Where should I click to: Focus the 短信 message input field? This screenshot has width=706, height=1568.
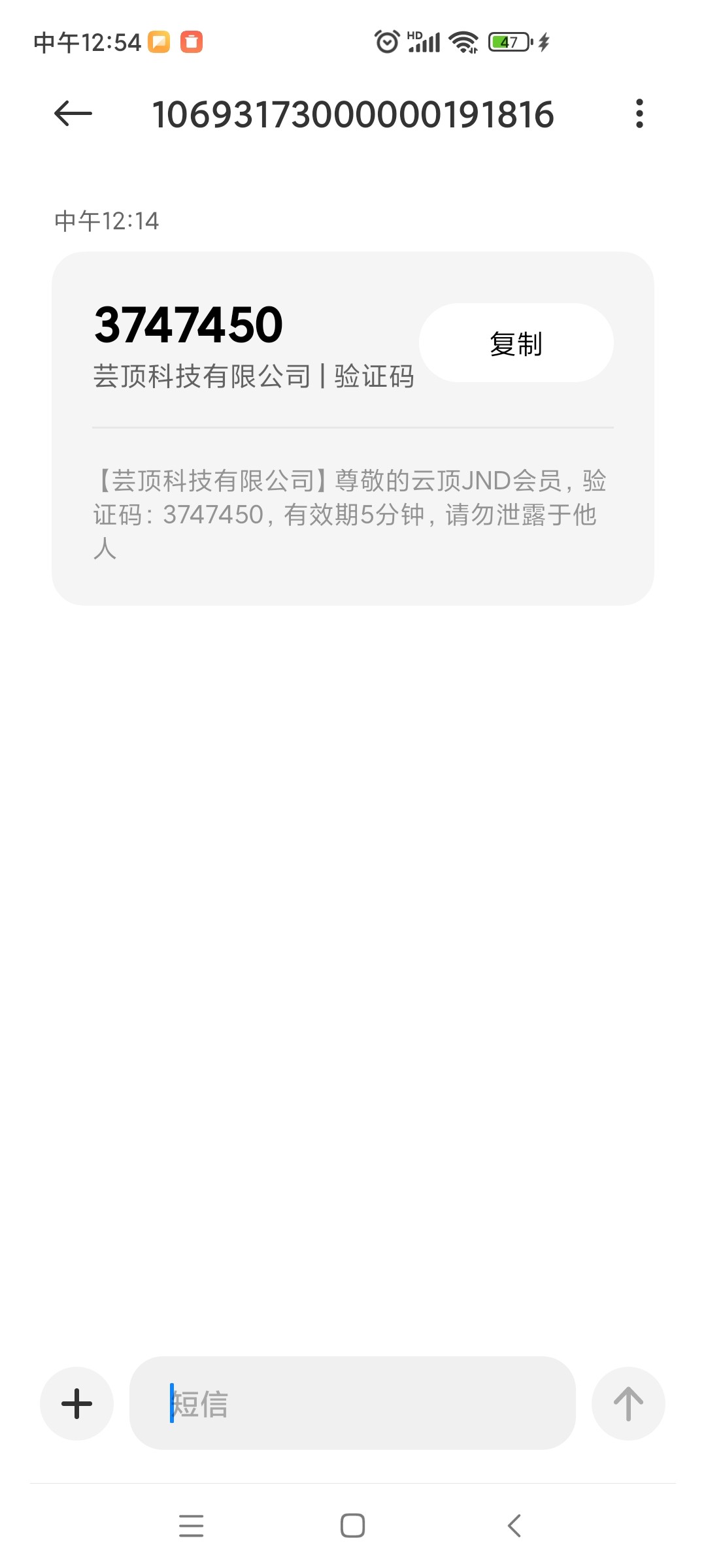pos(353,1403)
